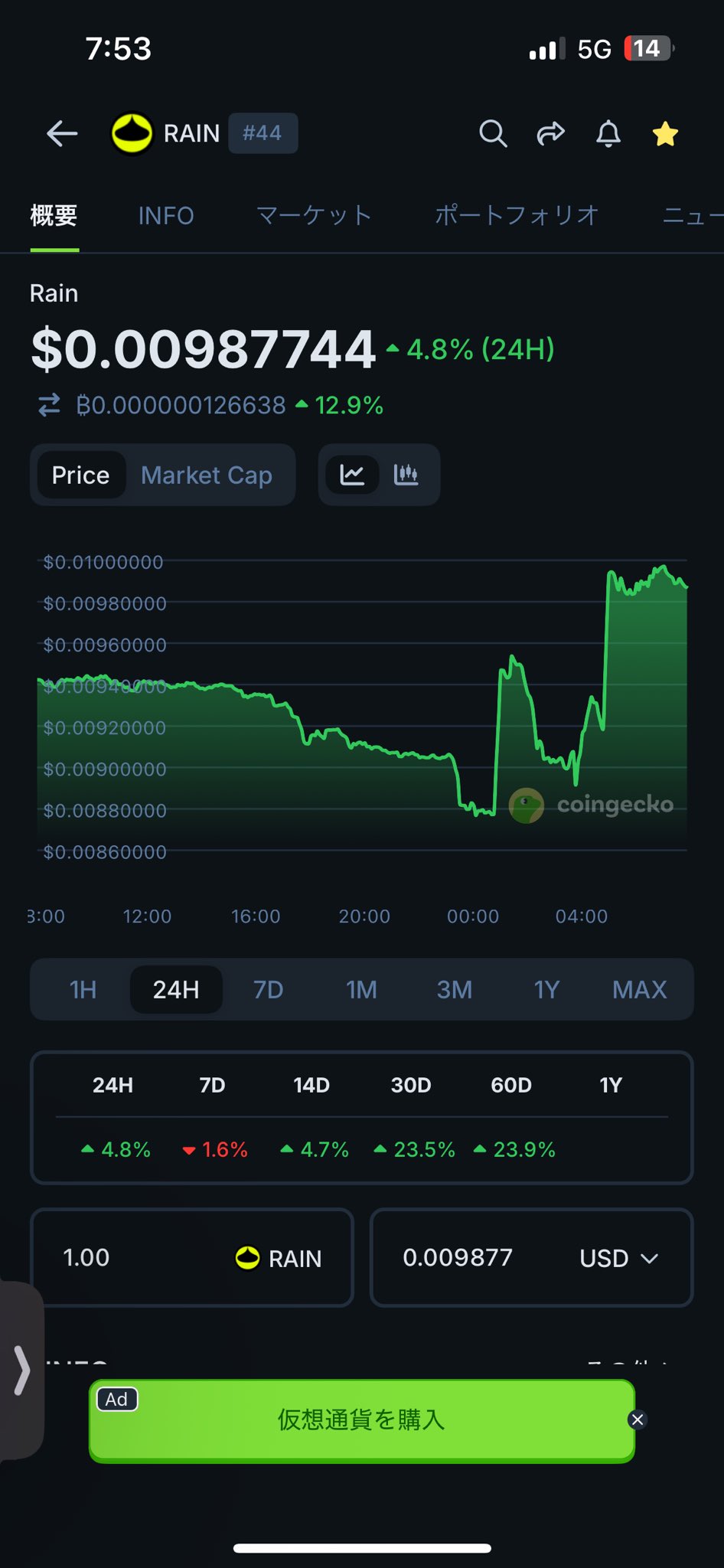Screen dimensions: 724x1568
Task: Select the Market Cap chart option
Action: tap(207, 475)
